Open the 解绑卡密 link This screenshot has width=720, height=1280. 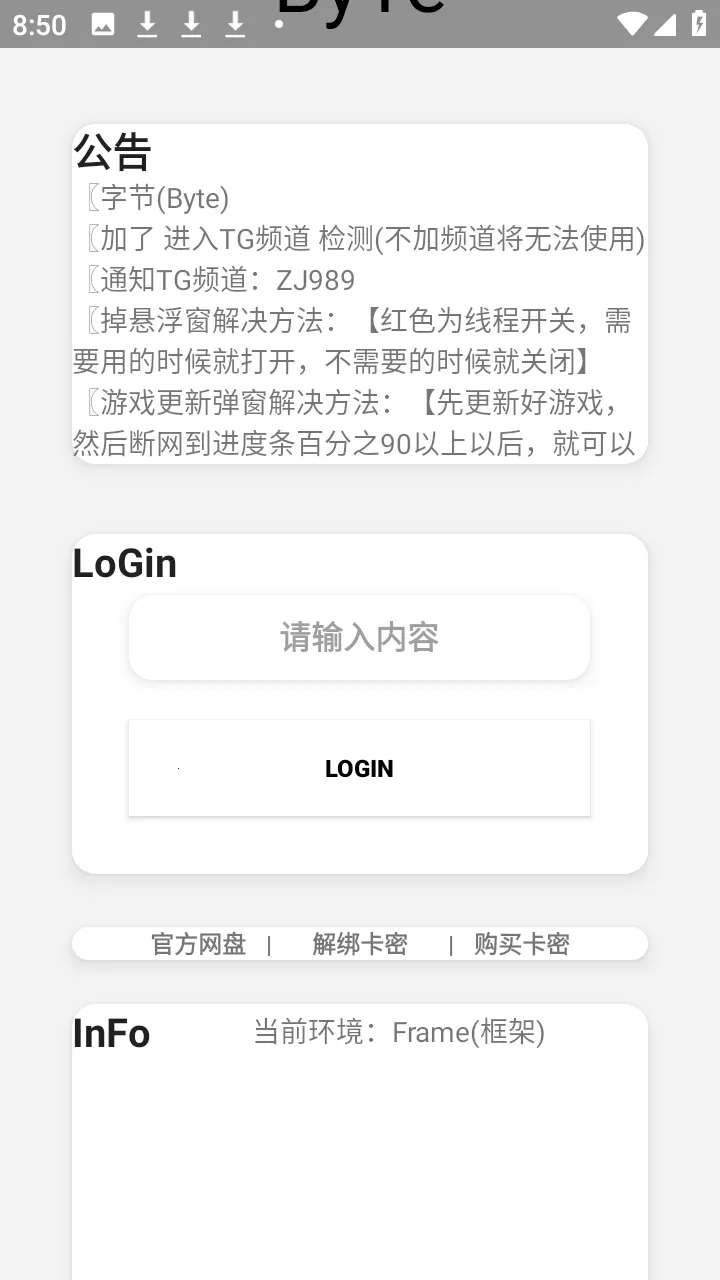click(x=360, y=943)
